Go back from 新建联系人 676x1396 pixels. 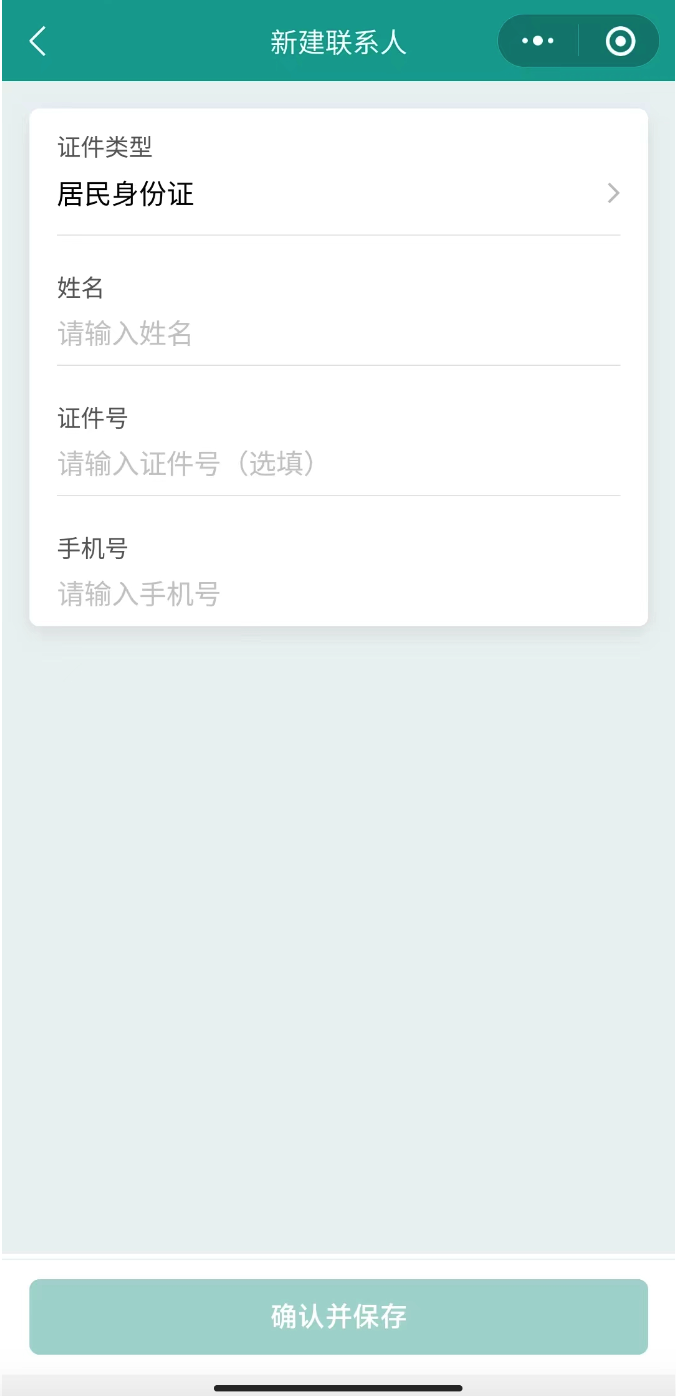click(x=38, y=41)
